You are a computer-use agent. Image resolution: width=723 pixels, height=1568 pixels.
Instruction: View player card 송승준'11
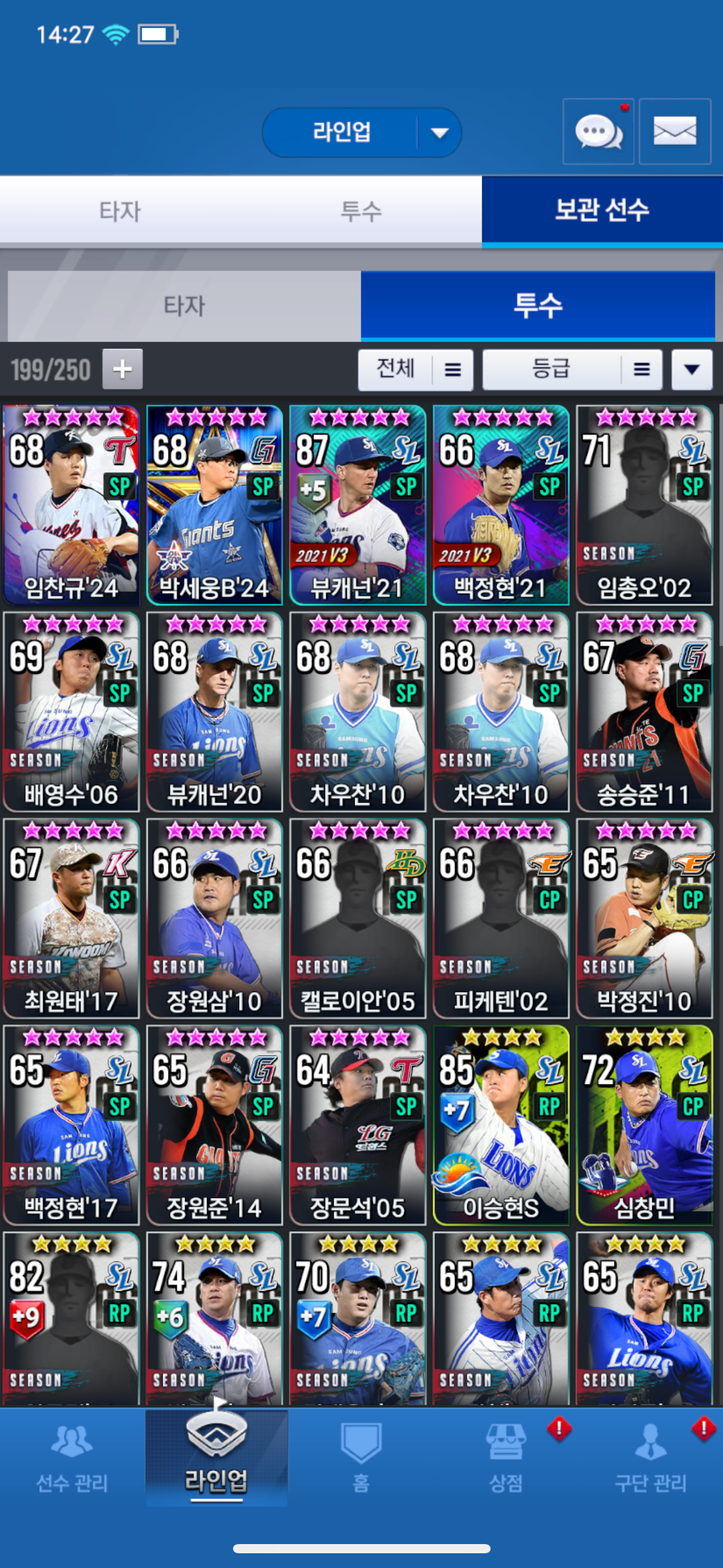coord(645,712)
